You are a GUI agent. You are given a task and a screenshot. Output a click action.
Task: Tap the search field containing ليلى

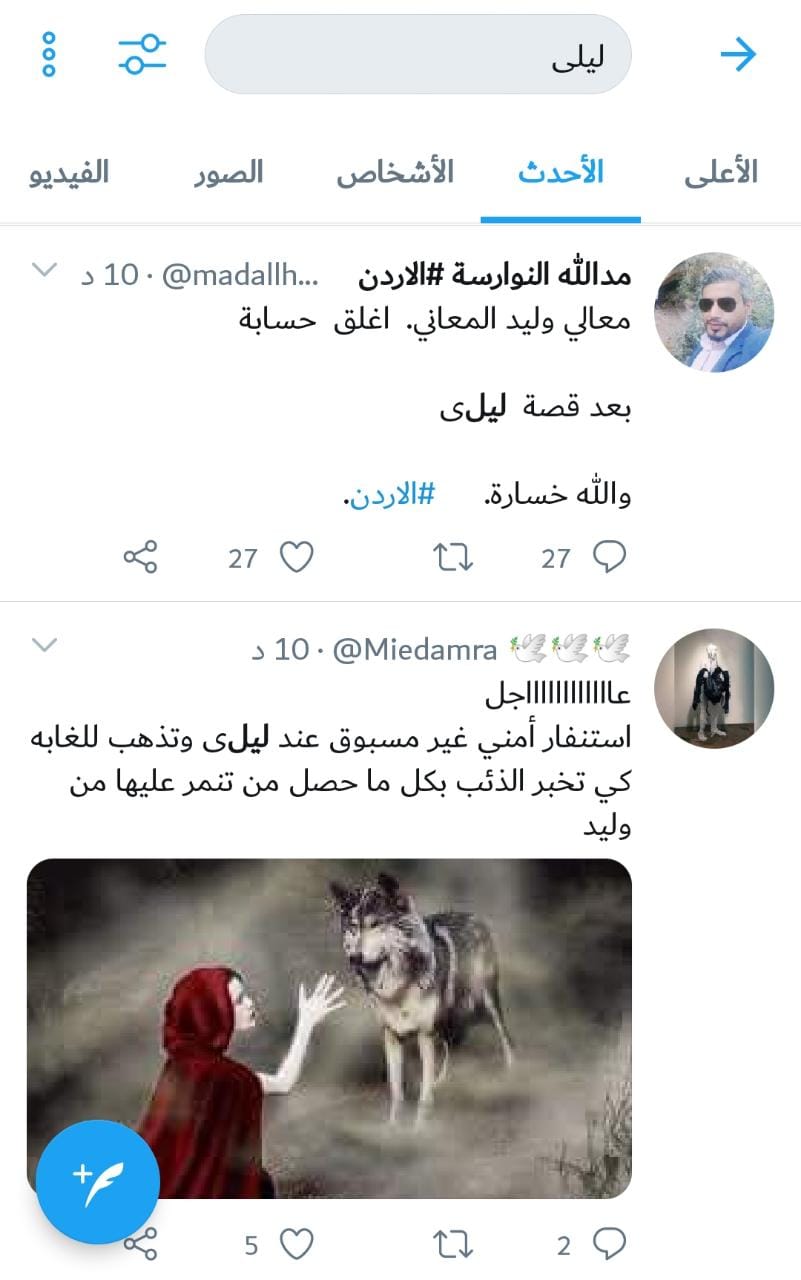[417, 55]
